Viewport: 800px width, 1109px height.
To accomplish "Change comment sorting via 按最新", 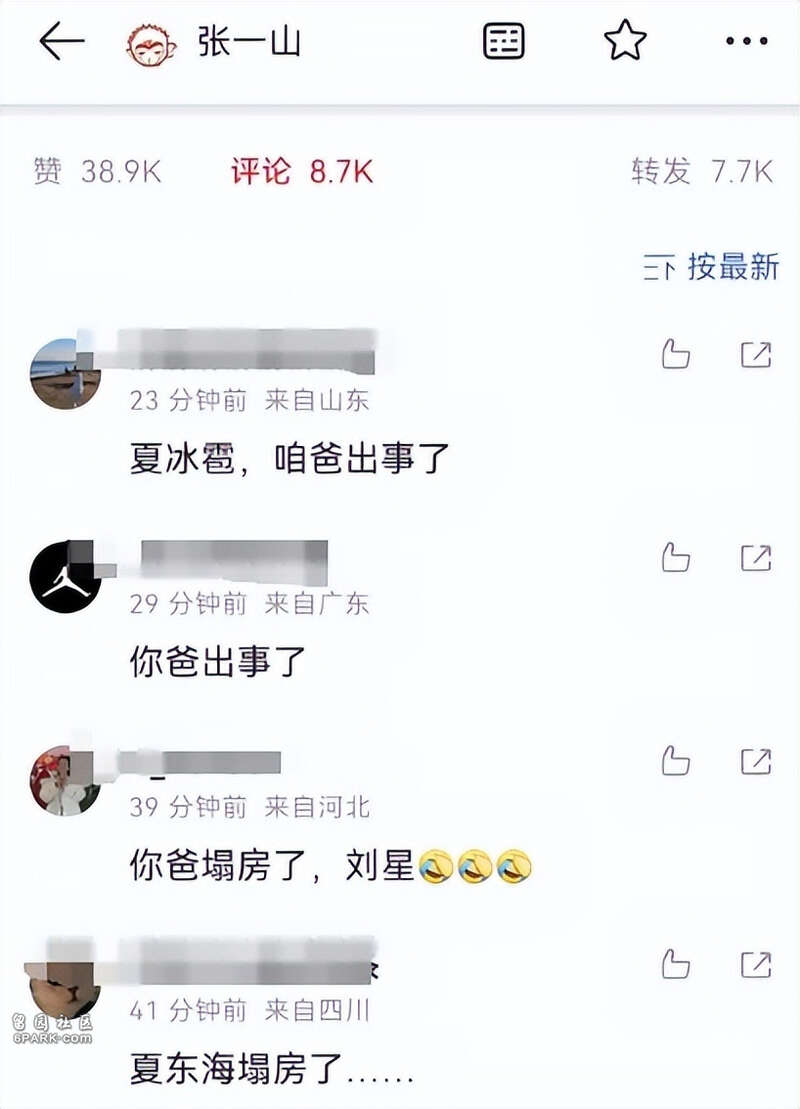I will pyautogui.click(x=711, y=267).
